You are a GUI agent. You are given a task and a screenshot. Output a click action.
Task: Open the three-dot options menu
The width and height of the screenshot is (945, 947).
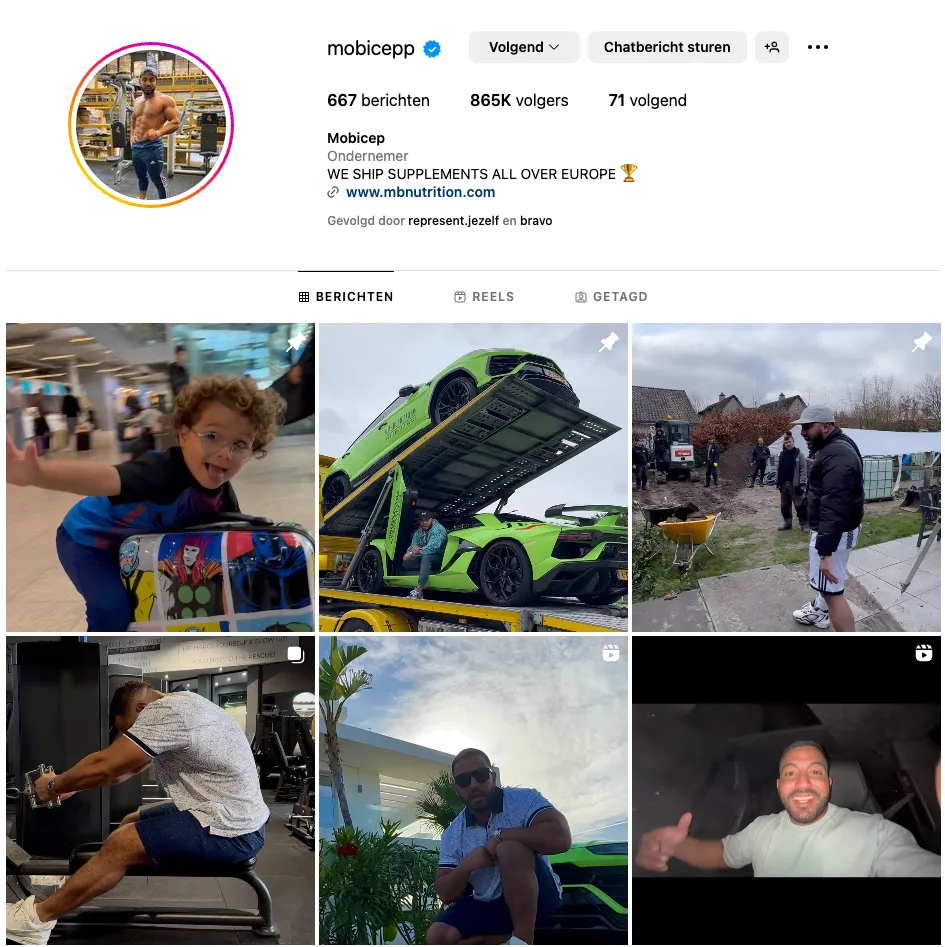click(x=818, y=47)
